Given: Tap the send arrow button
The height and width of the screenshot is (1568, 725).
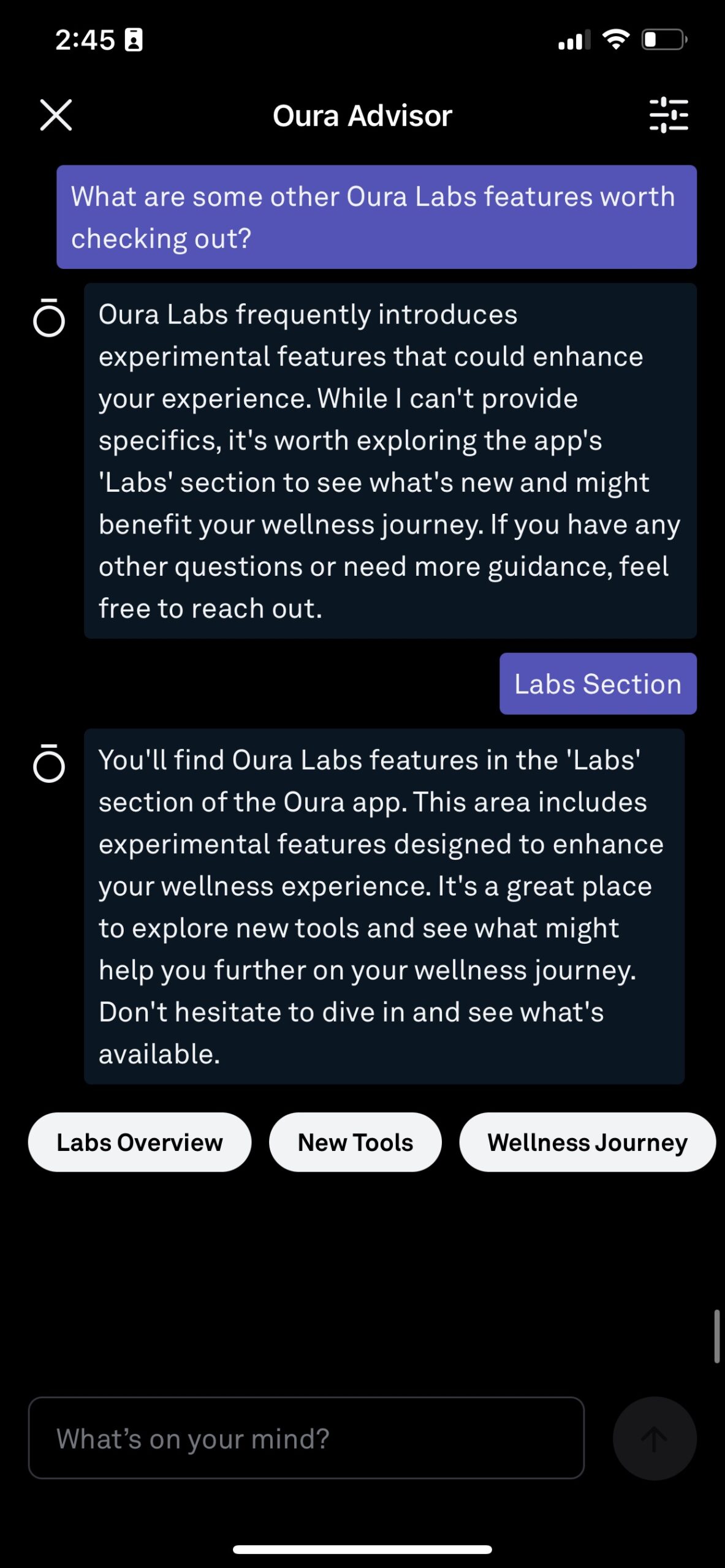Looking at the screenshot, I should tap(654, 1438).
